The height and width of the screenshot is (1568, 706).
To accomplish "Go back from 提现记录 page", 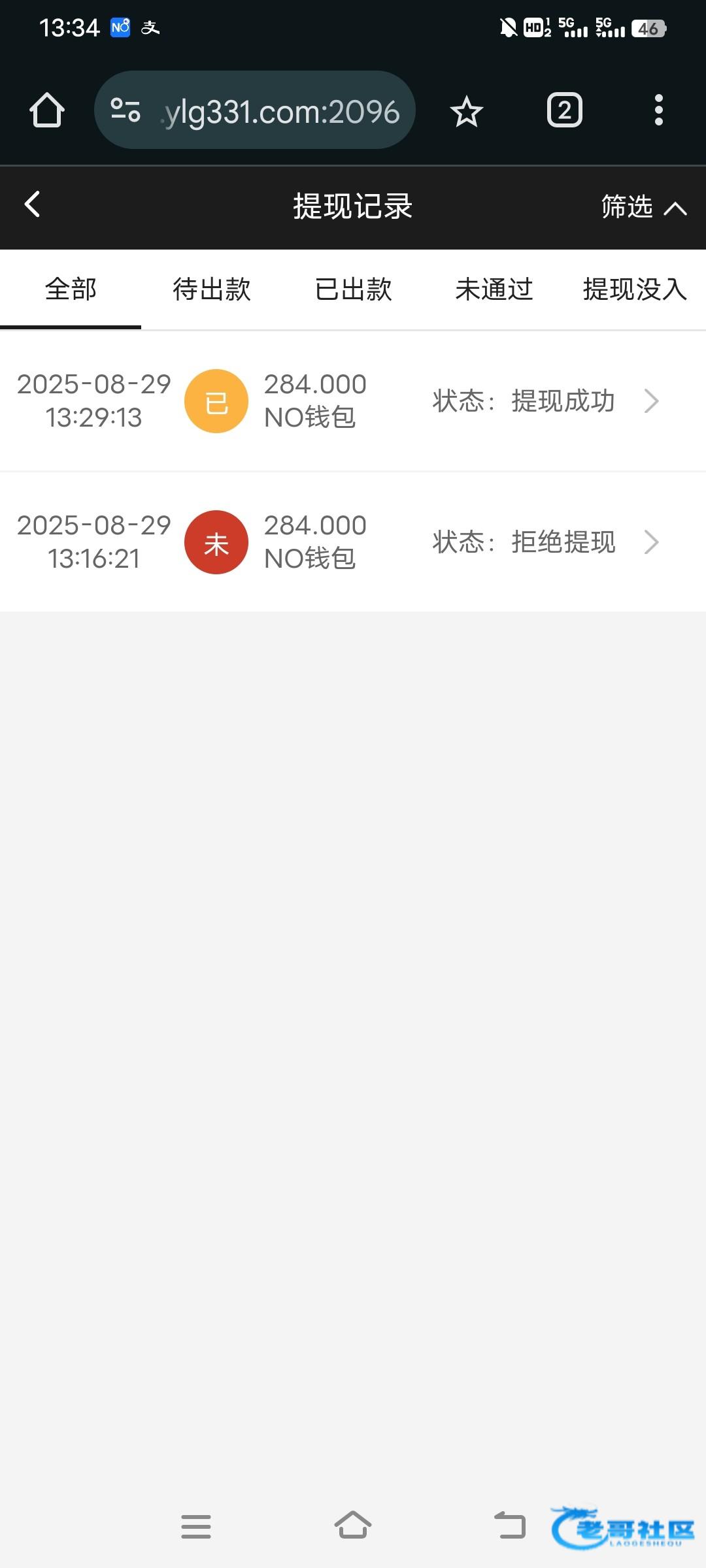I will [x=32, y=204].
